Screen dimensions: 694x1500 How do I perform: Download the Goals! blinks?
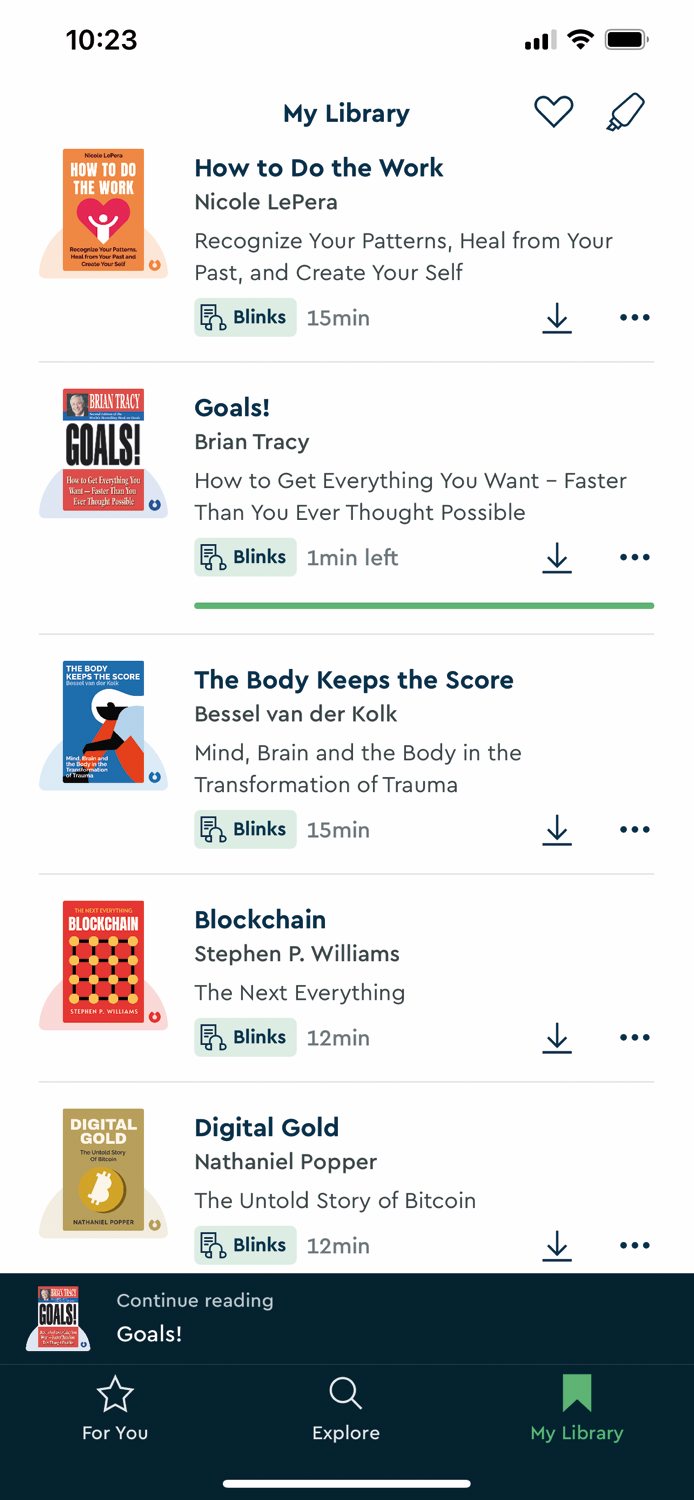[x=557, y=558]
